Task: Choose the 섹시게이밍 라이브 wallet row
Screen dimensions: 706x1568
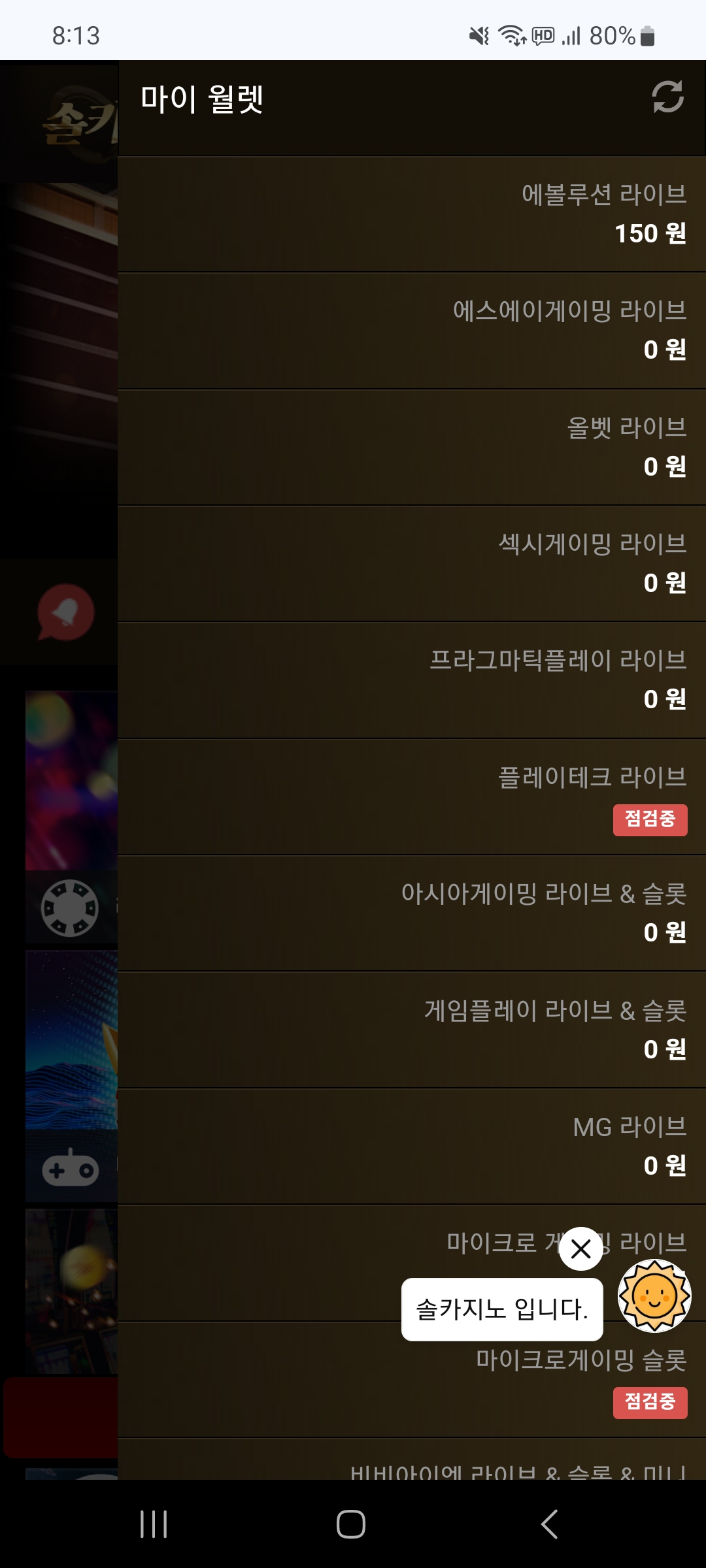Action: tap(412, 564)
